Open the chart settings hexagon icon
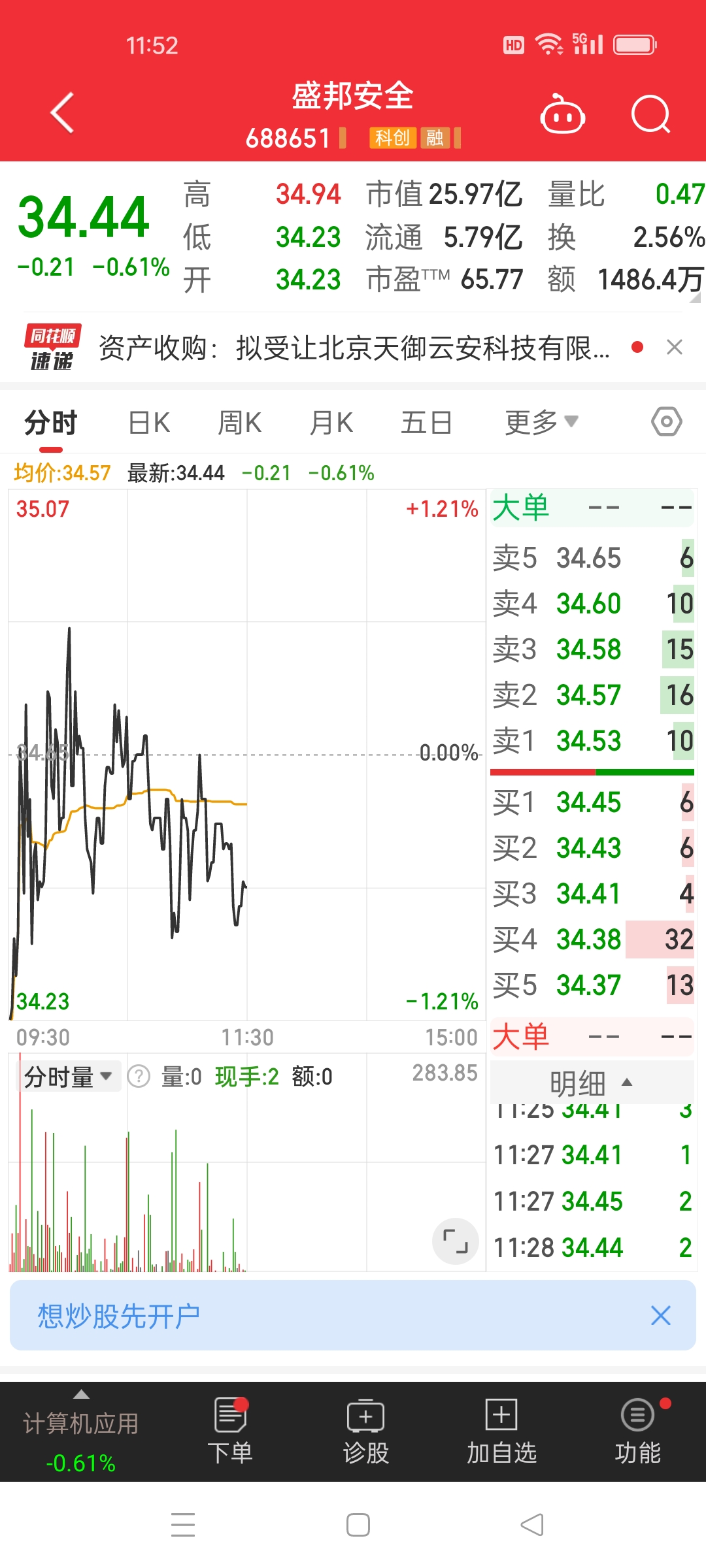Screen dimensions: 706x1568 pos(667,422)
